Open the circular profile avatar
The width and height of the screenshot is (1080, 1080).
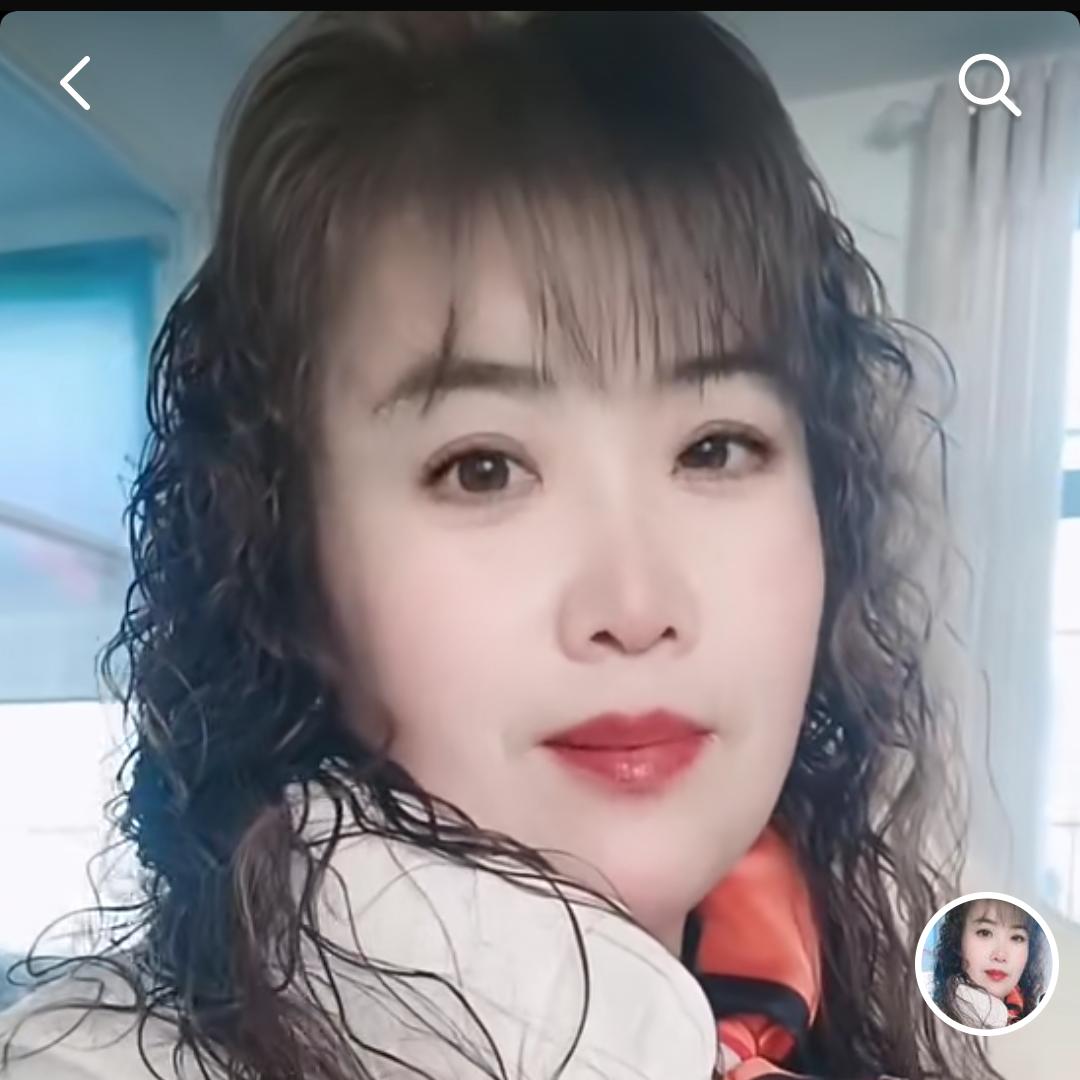click(986, 963)
